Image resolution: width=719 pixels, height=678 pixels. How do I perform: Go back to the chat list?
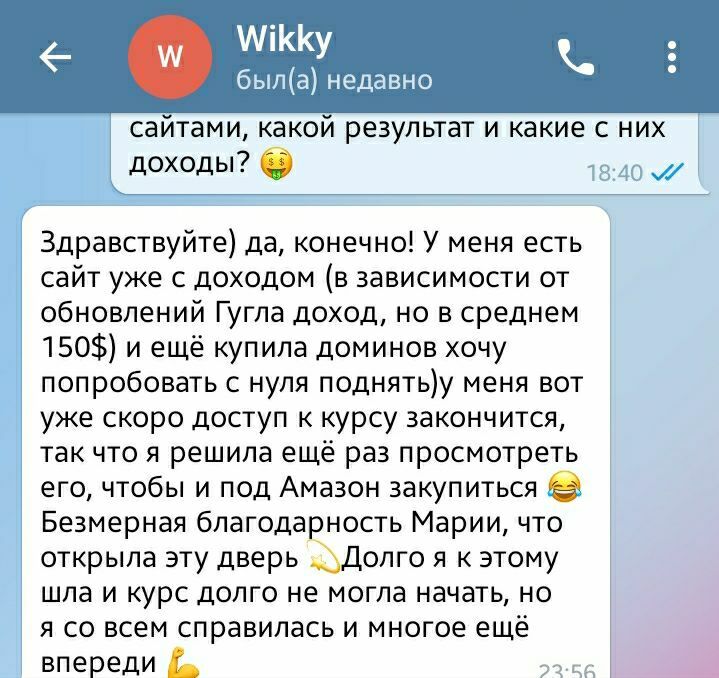point(56,58)
